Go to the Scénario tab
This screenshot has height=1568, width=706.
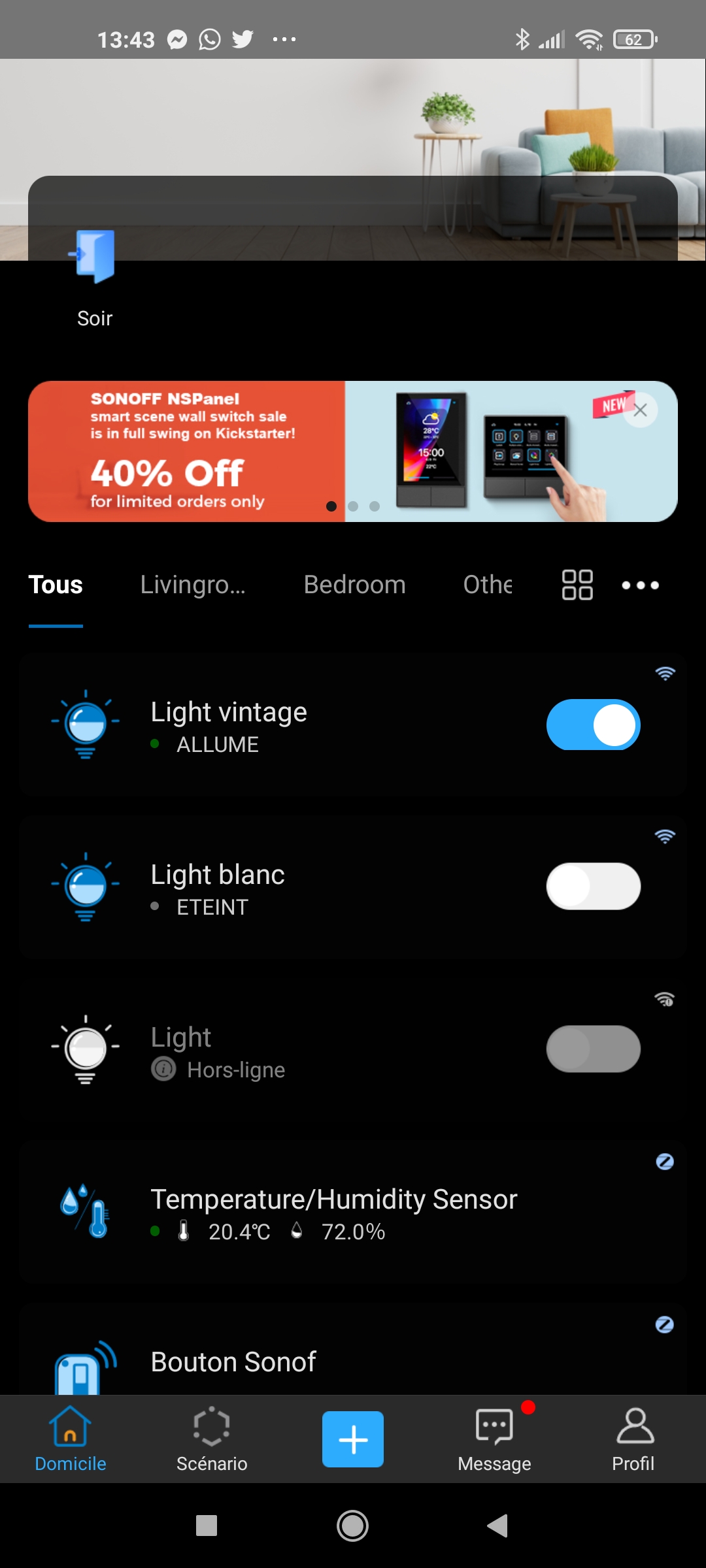point(212,1440)
